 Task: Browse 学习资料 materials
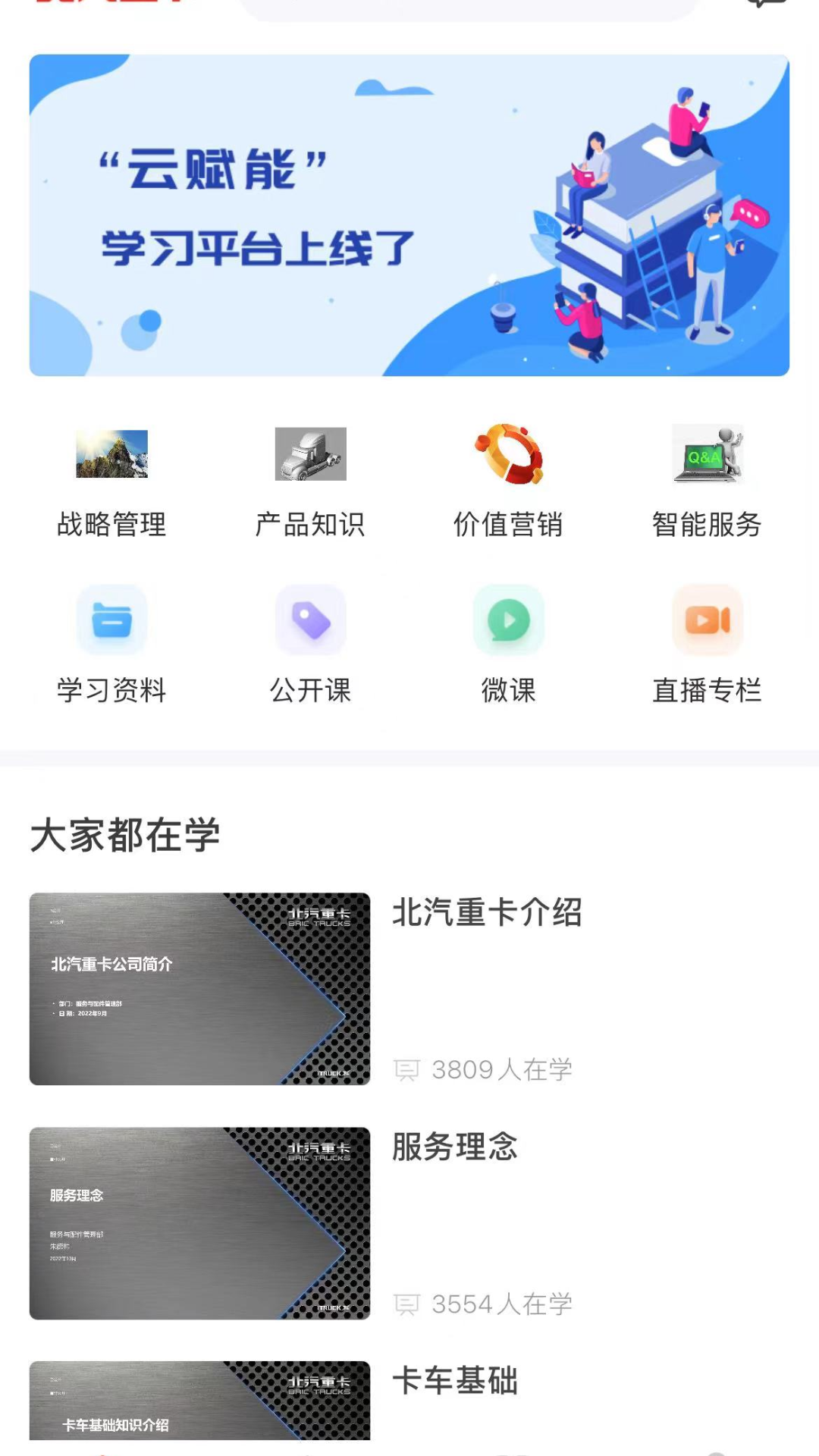(111, 645)
